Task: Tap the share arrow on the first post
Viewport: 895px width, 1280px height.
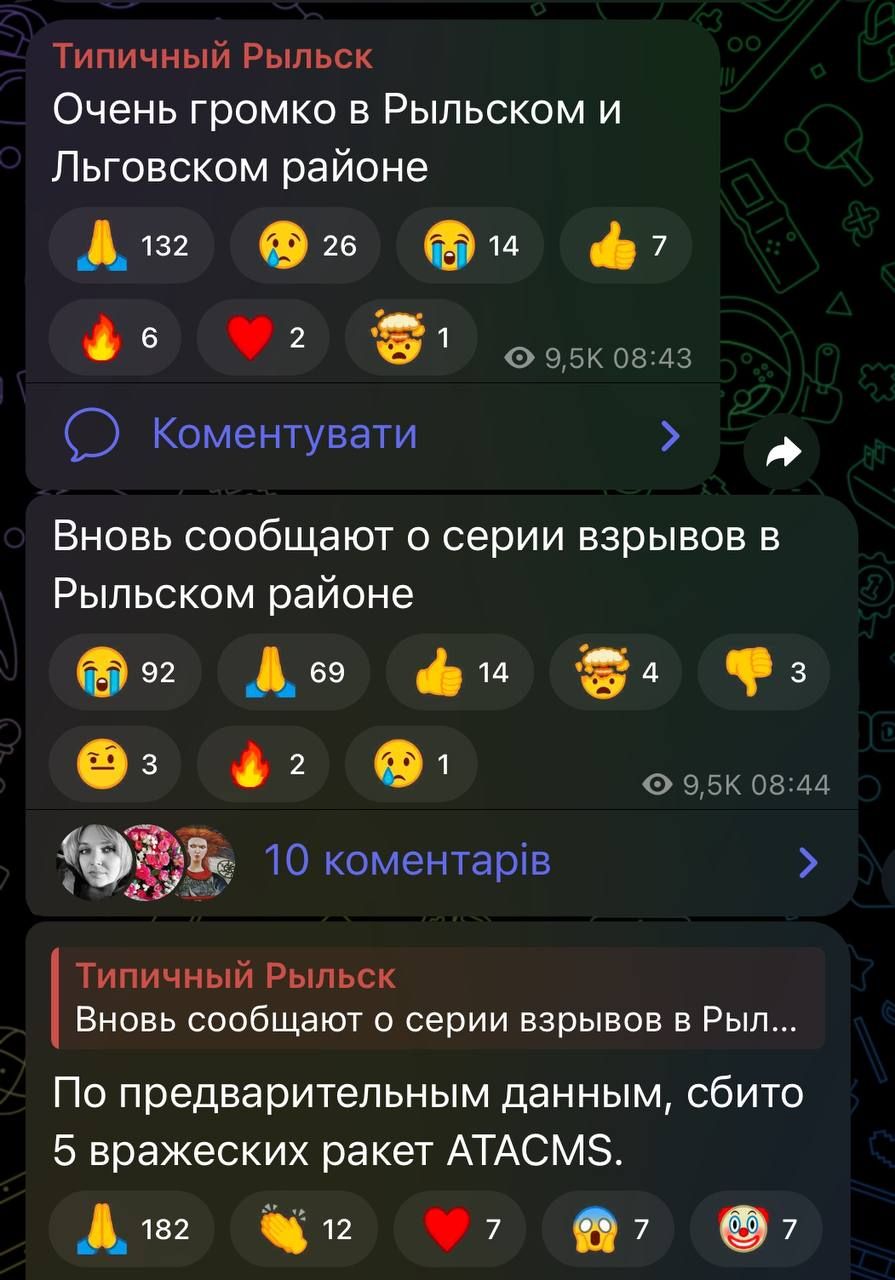Action: (x=783, y=451)
